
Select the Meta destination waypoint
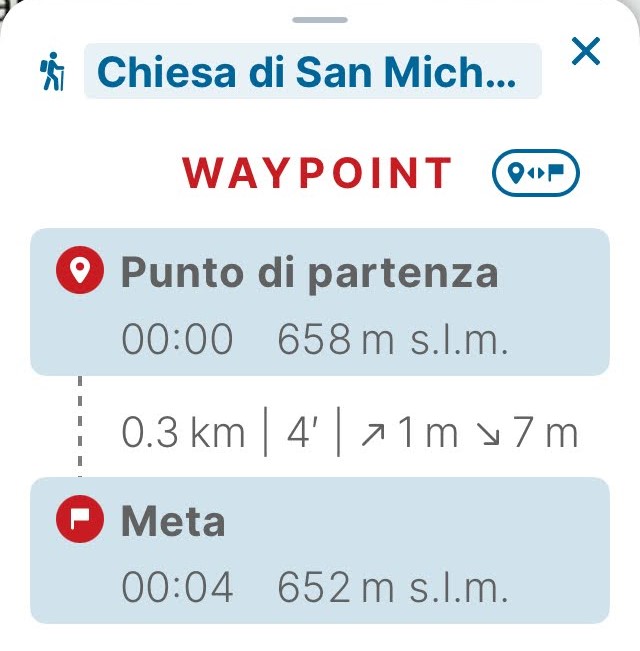point(319,551)
